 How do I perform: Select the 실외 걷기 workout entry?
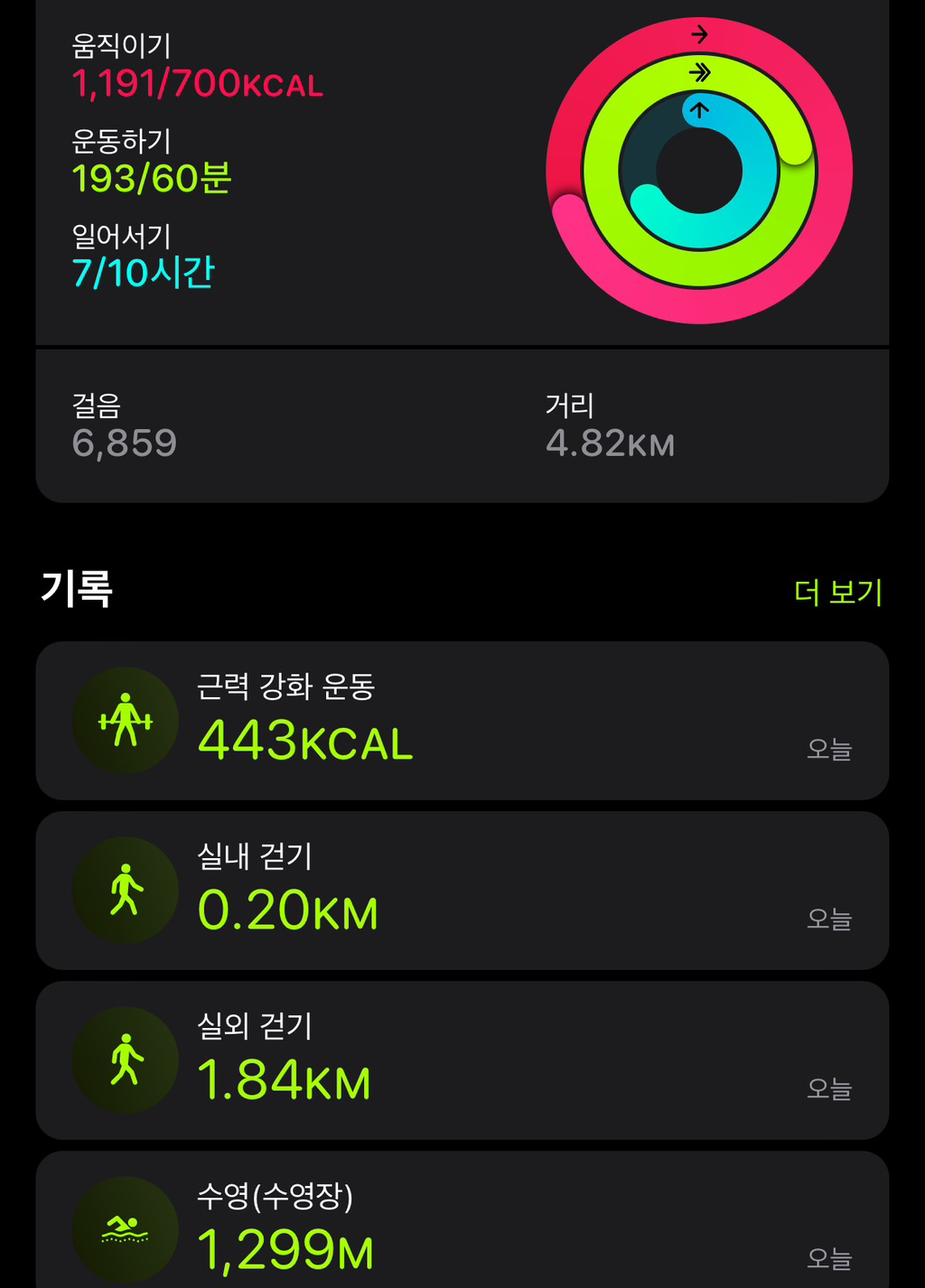point(461,1060)
